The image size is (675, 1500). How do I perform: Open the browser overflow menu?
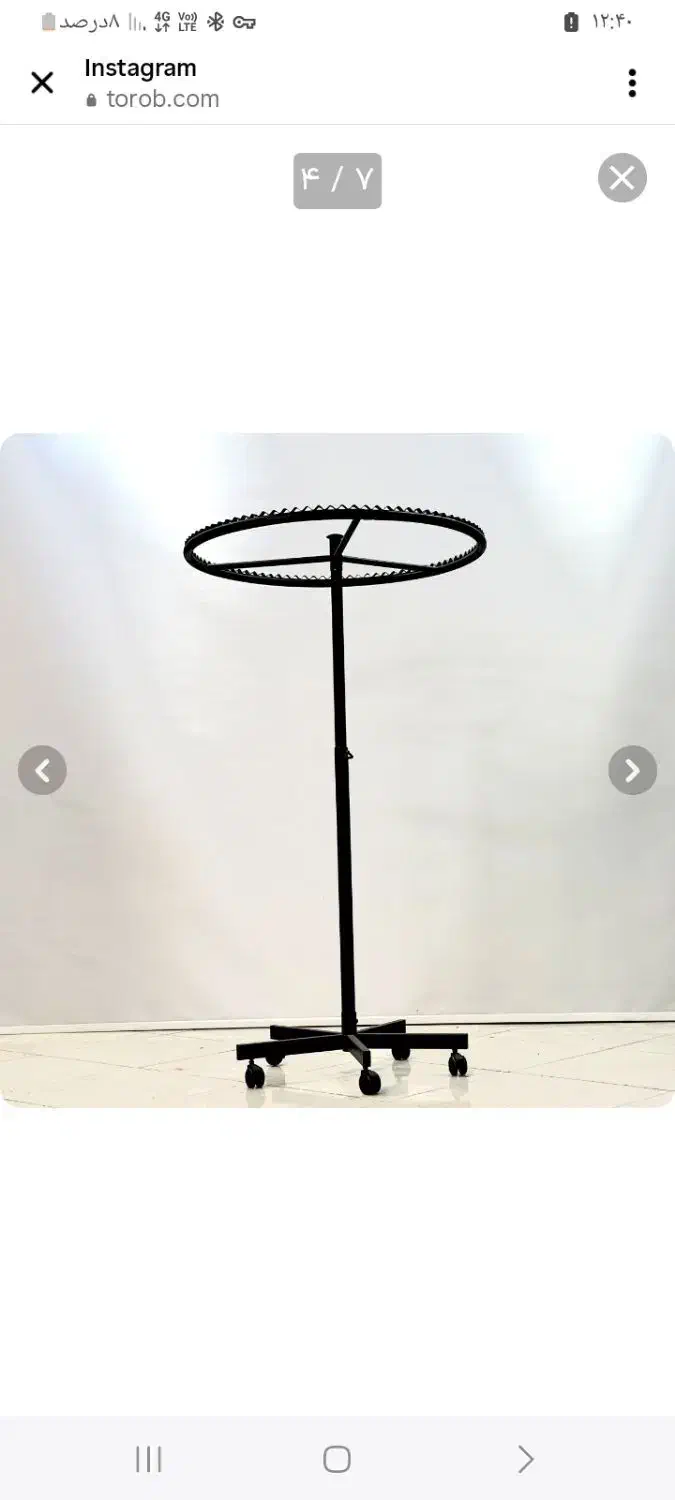point(632,83)
